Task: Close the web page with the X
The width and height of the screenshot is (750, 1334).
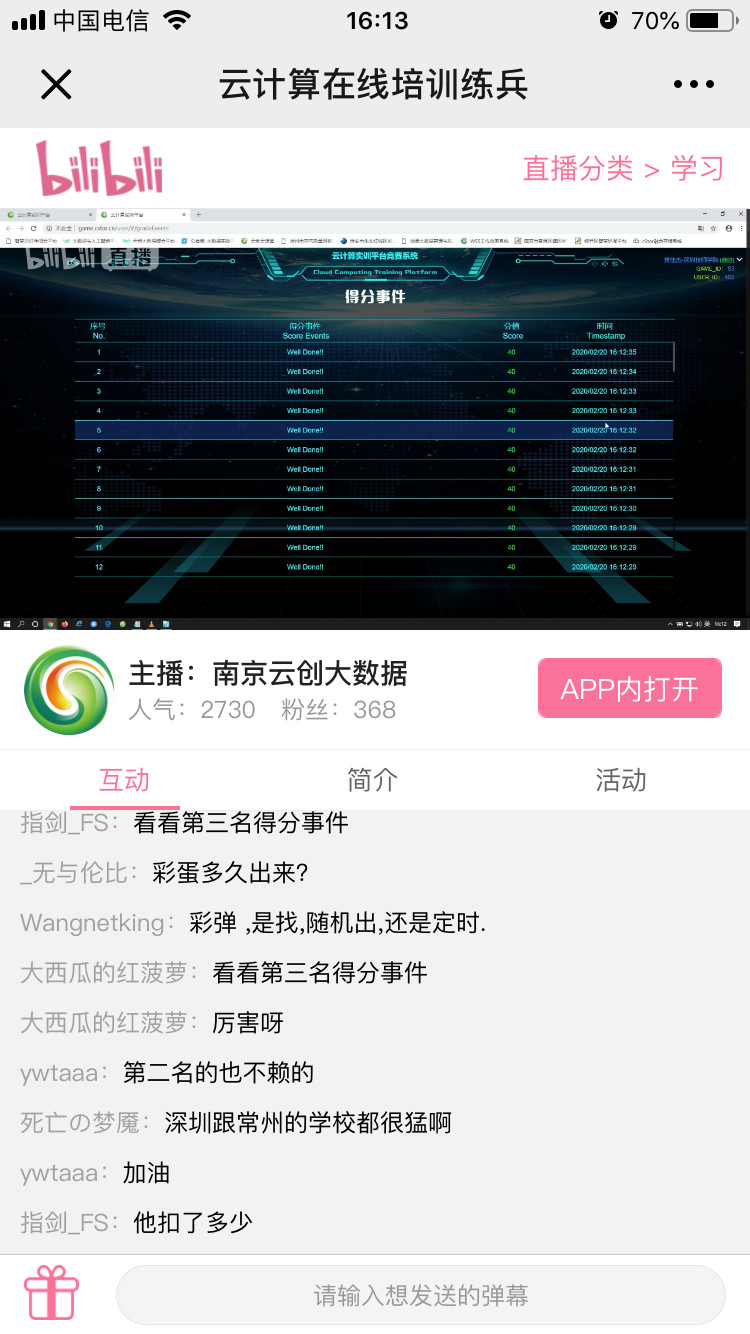Action: 56,85
